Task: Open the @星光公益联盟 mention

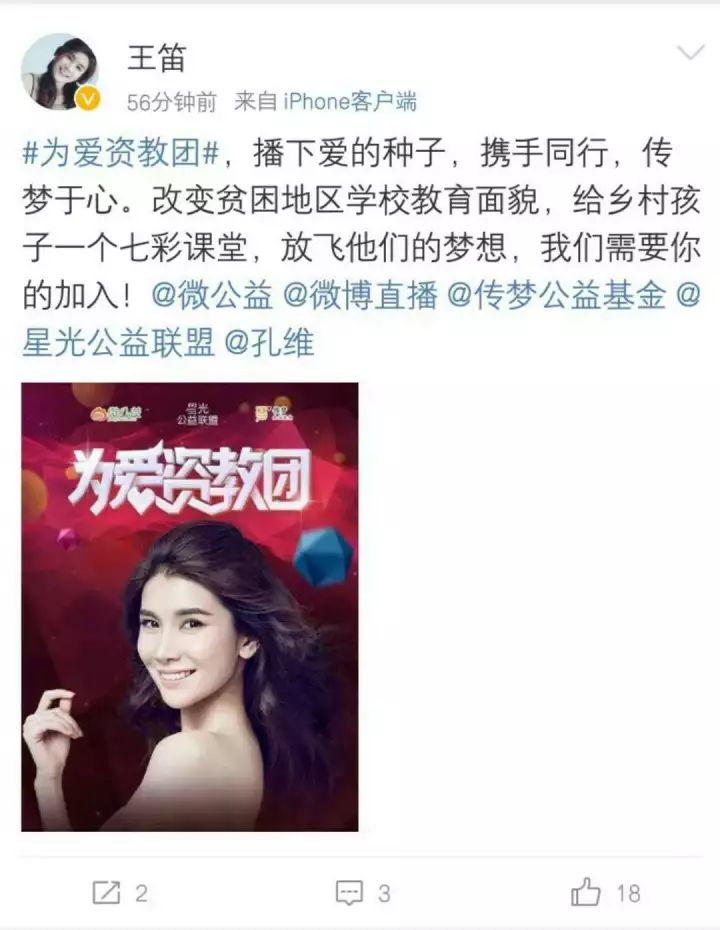Action: pos(118,343)
